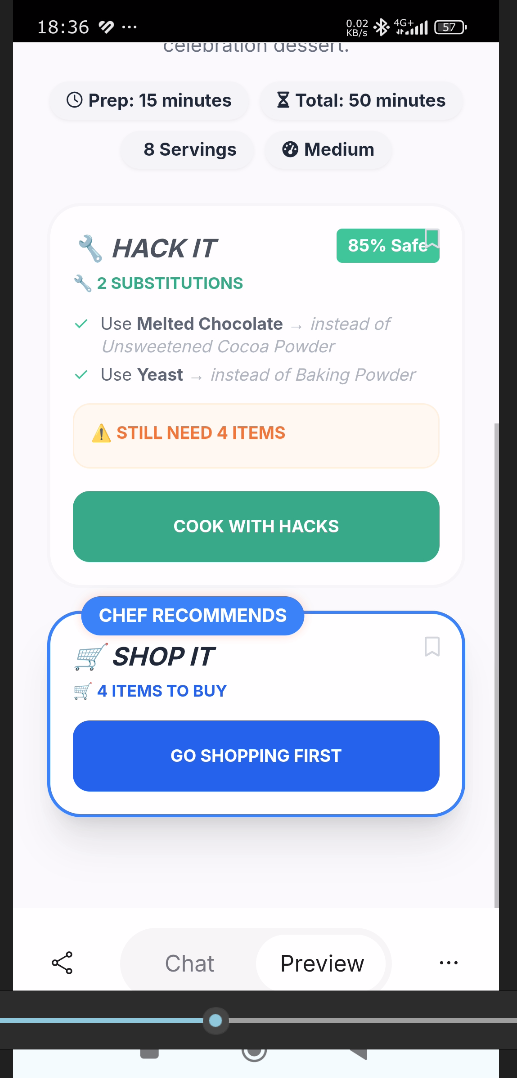Bookmark the HACK IT option
Screen dimensions: 517x1078
tap(432, 239)
